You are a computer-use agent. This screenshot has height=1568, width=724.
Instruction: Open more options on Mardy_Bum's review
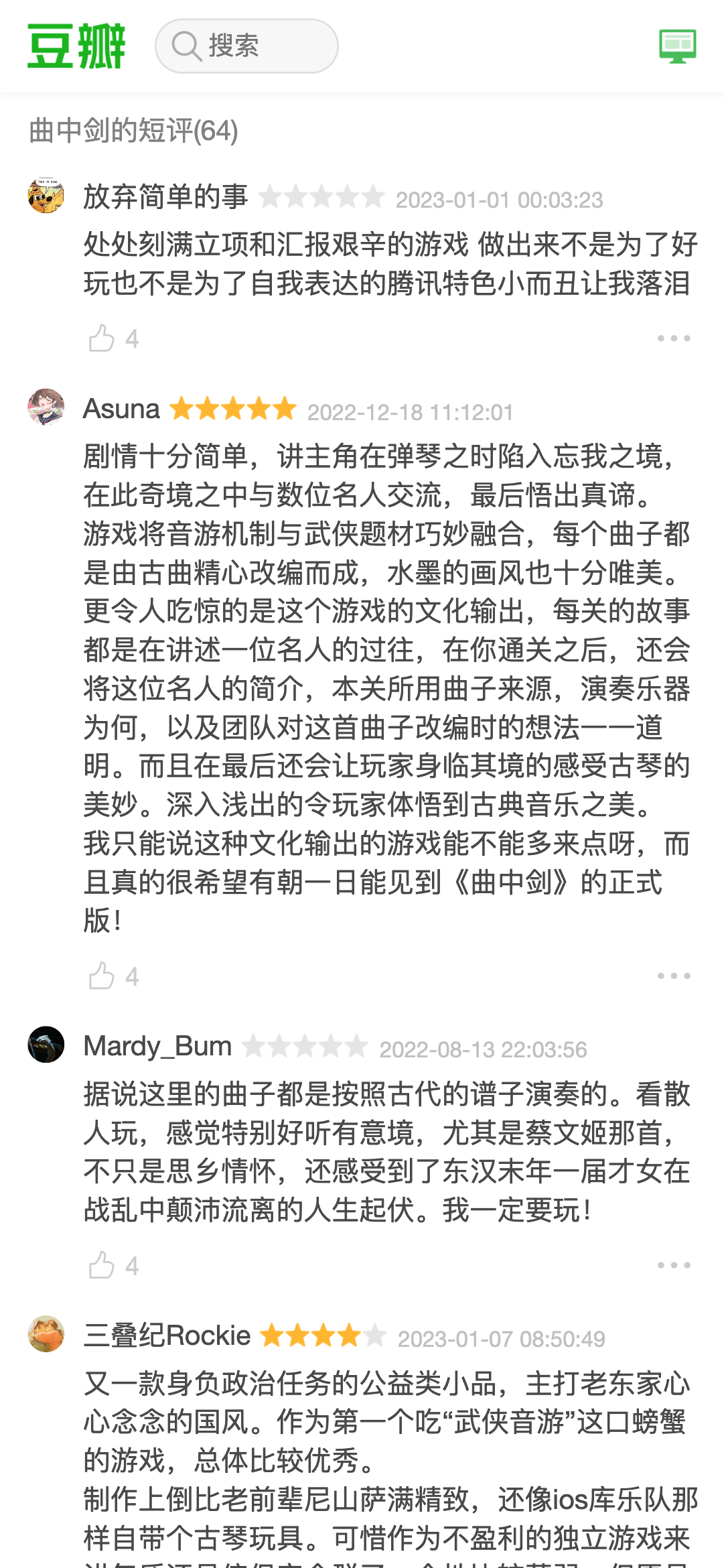coord(673,1266)
